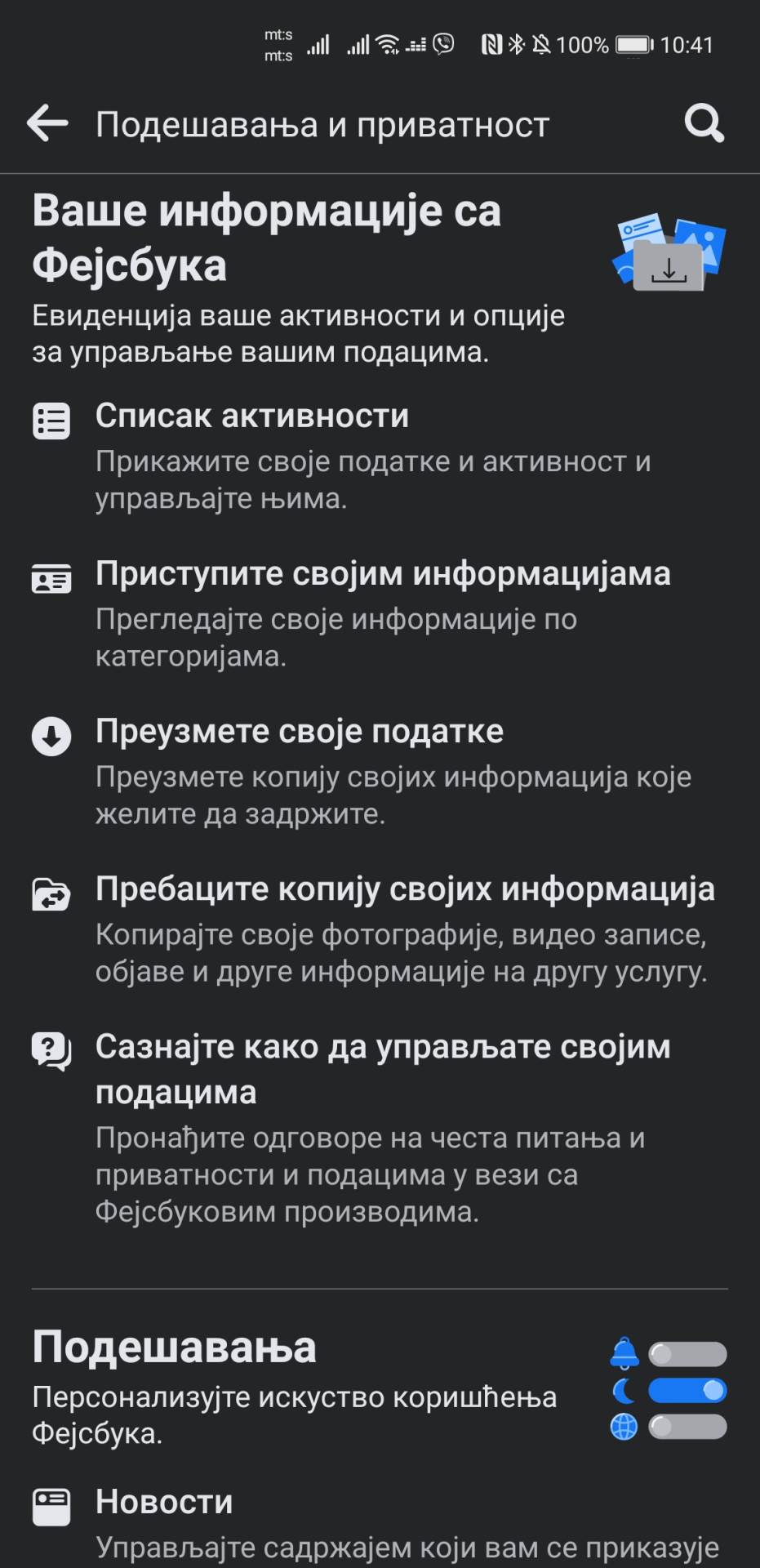Select the Приступите својим информацијама ID card icon
Viewport: 760px width, 1568px height.
pos(51,579)
